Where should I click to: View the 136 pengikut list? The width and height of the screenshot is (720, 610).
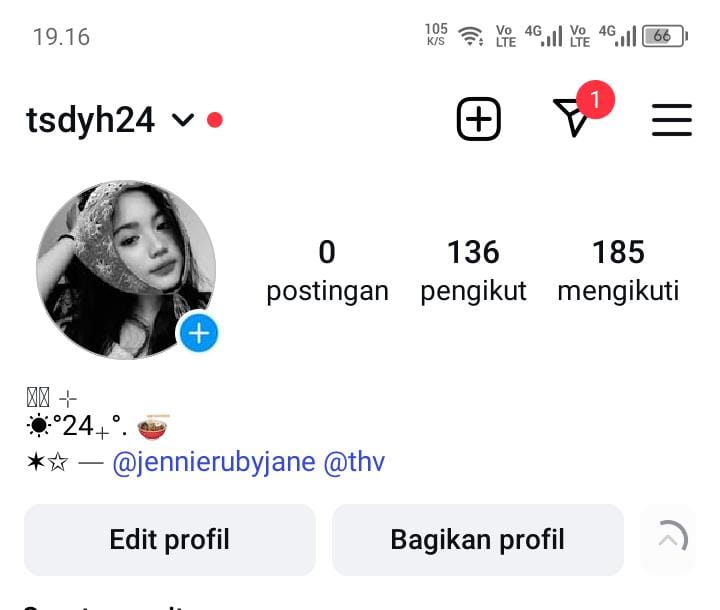point(473,270)
